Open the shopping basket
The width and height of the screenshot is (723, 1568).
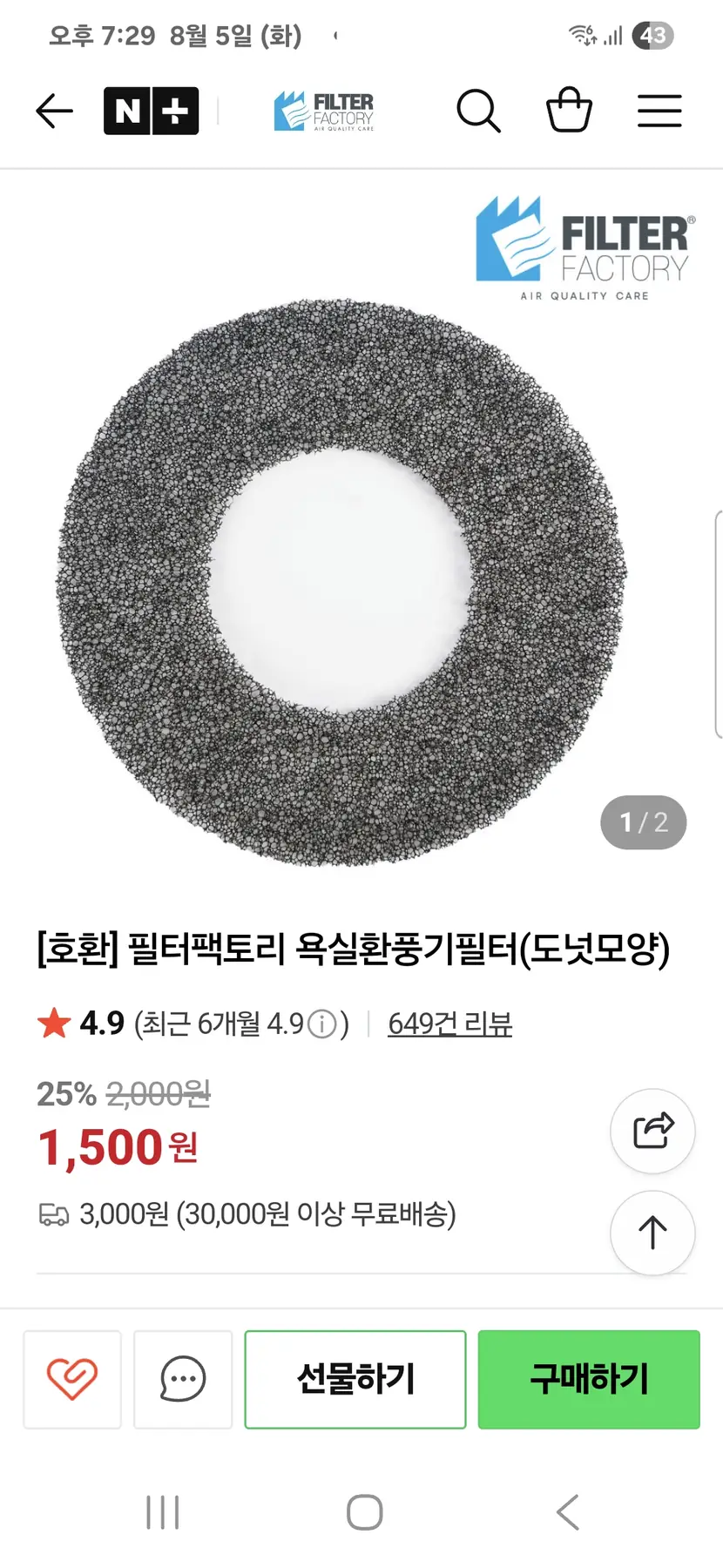[569, 111]
